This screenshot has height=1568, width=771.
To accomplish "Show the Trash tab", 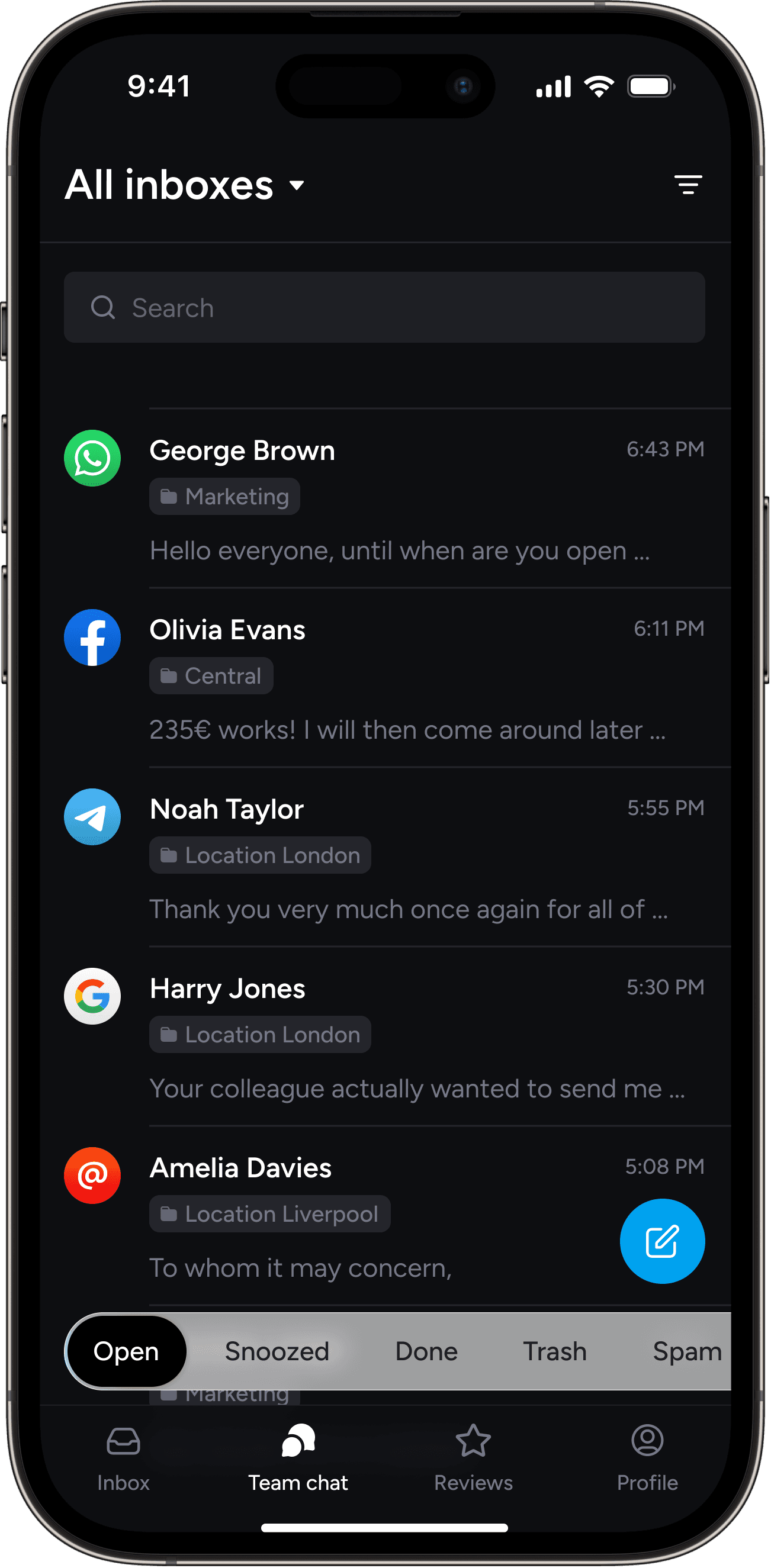I will (554, 1351).
